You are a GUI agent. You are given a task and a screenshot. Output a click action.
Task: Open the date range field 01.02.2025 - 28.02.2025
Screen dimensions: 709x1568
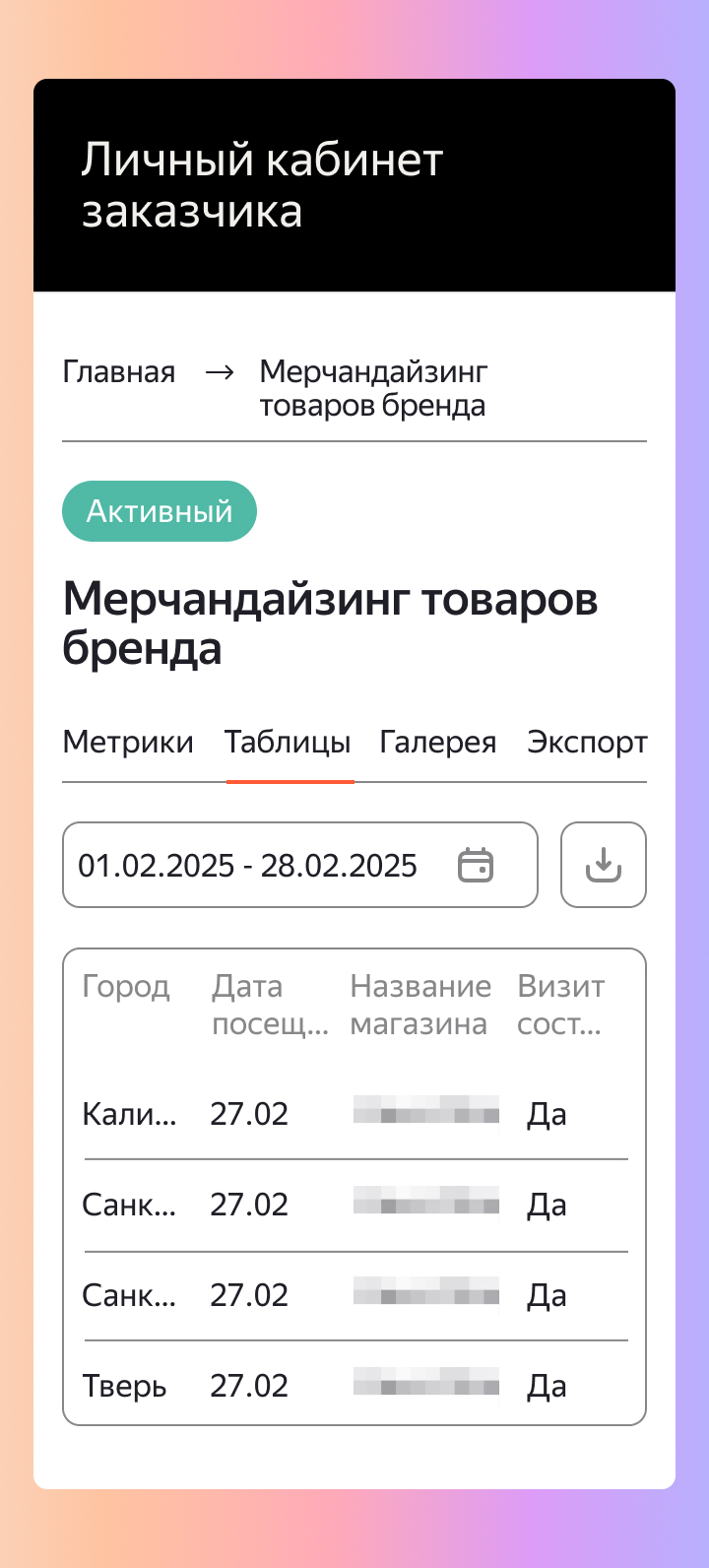(248, 865)
